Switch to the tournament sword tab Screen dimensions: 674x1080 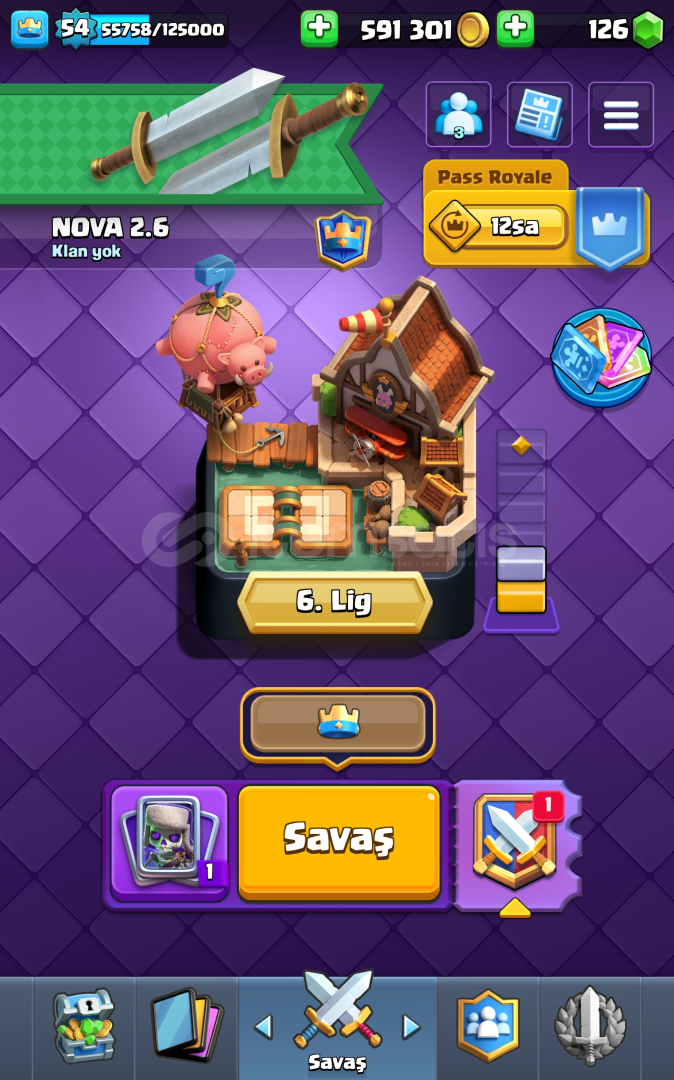pyautogui.click(x=590, y=1025)
